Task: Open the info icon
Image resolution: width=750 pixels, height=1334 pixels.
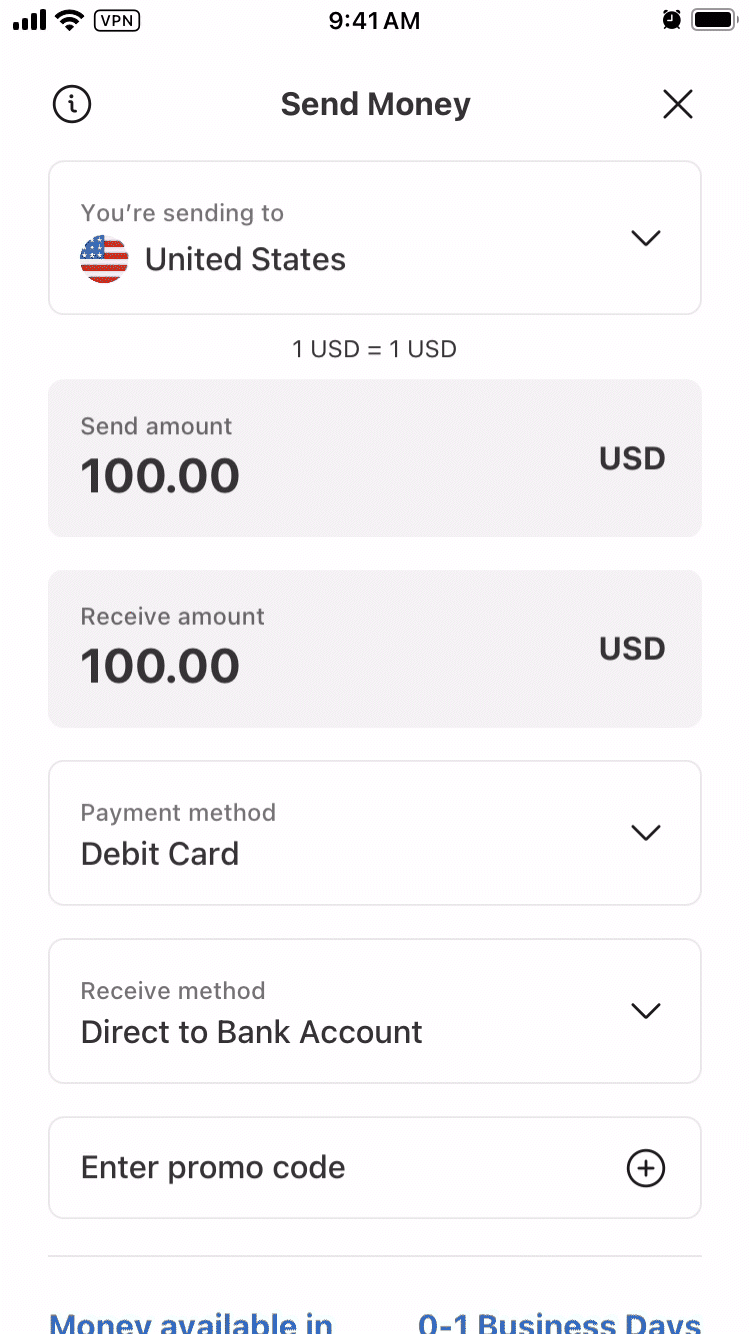Action: pyautogui.click(x=72, y=104)
